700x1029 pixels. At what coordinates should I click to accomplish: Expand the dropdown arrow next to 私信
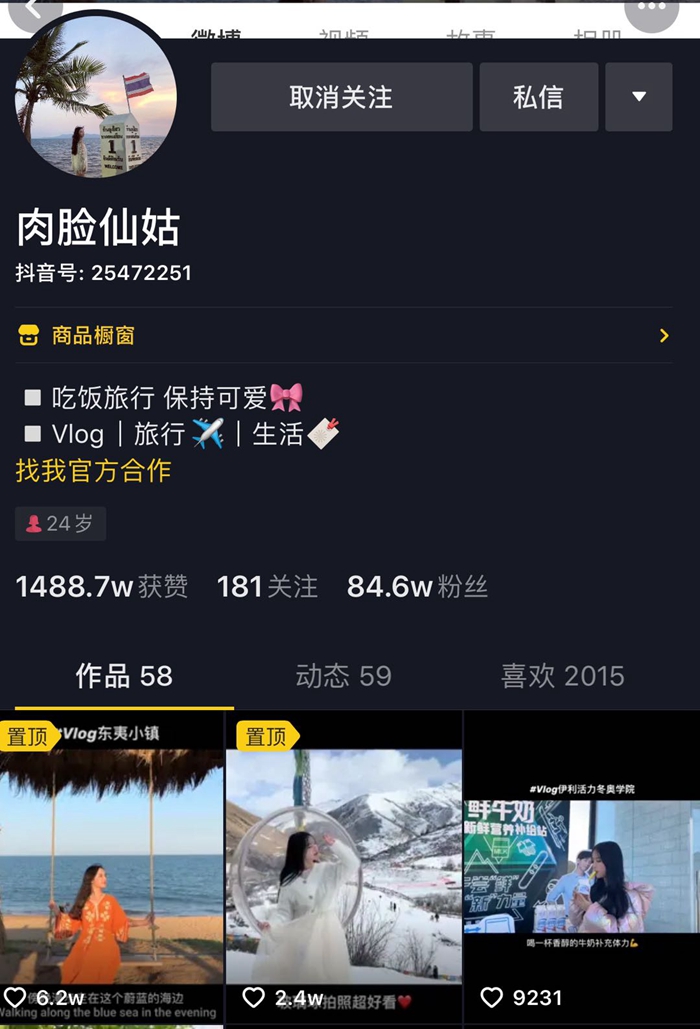[x=638, y=97]
